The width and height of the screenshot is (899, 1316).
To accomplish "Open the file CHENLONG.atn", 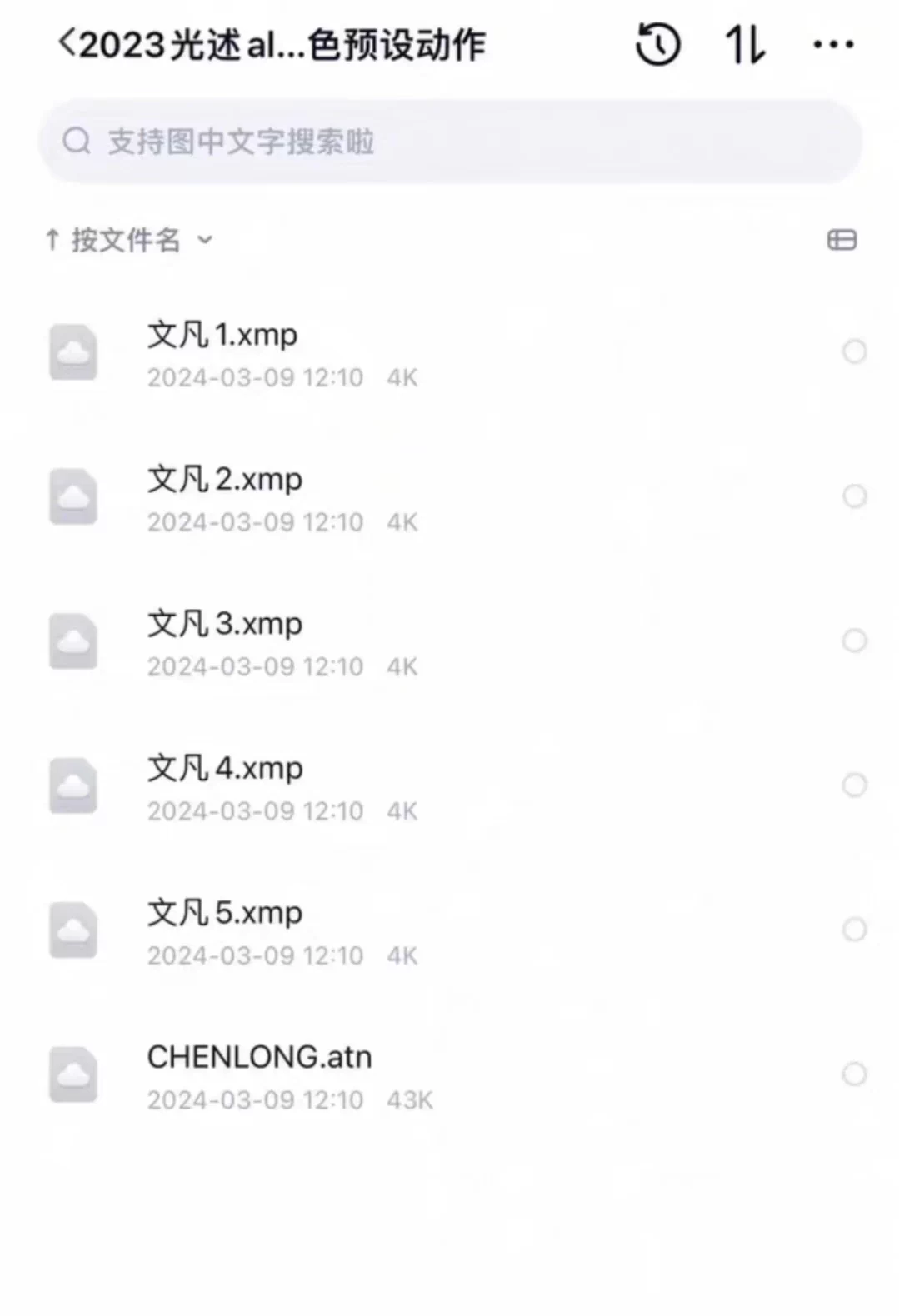I will (x=259, y=1058).
